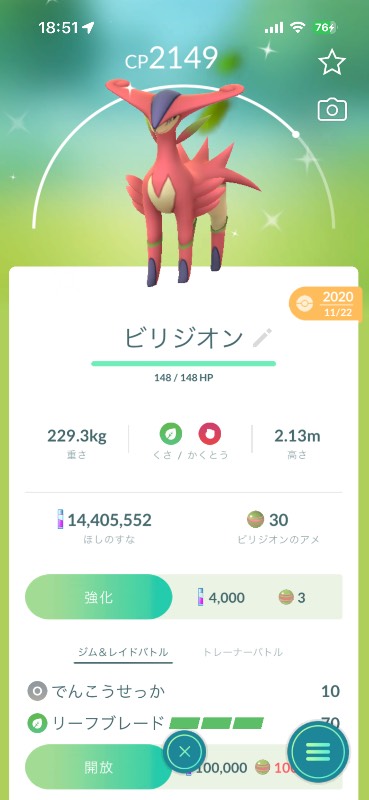Mark Virizion as favorite with the star
The width and height of the screenshot is (369, 800).
point(332,62)
